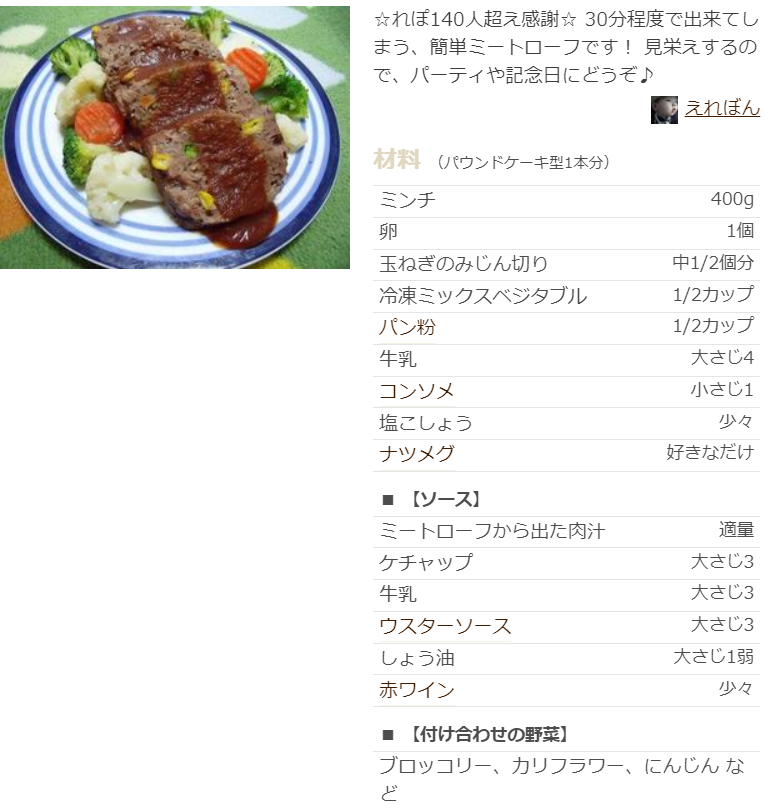Open the ウスターソース ingredient link

coord(445,627)
